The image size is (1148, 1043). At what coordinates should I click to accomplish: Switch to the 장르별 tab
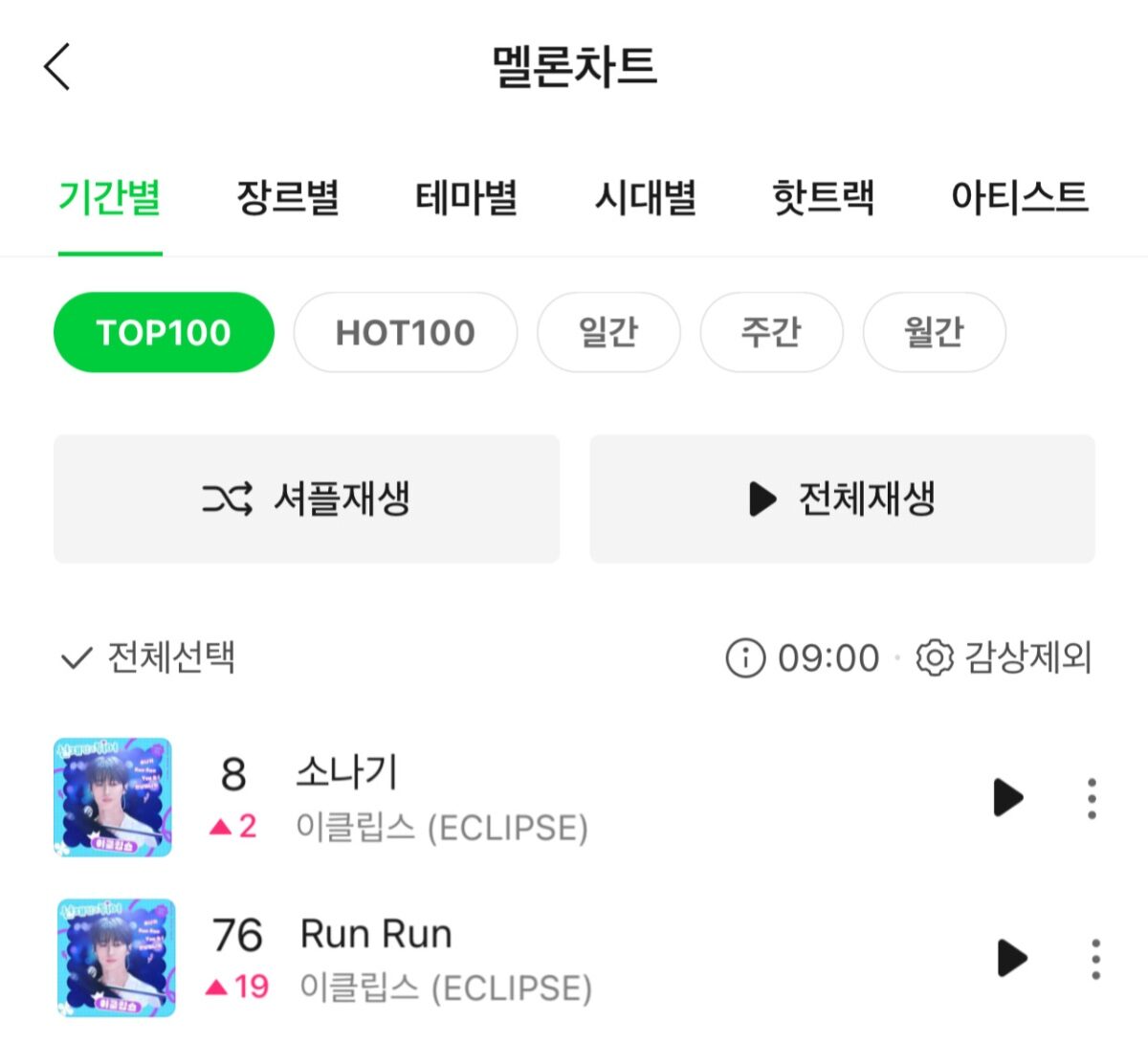(288, 197)
